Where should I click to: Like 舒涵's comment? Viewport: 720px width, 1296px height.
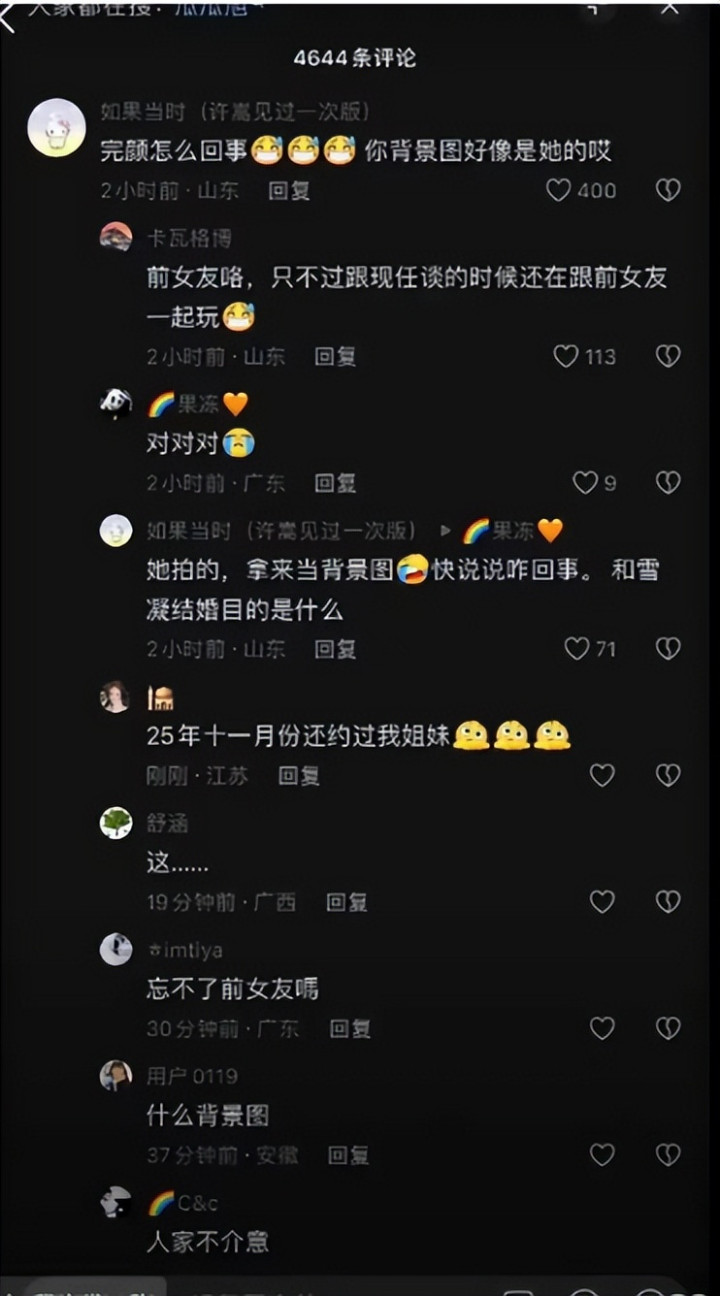(602, 902)
